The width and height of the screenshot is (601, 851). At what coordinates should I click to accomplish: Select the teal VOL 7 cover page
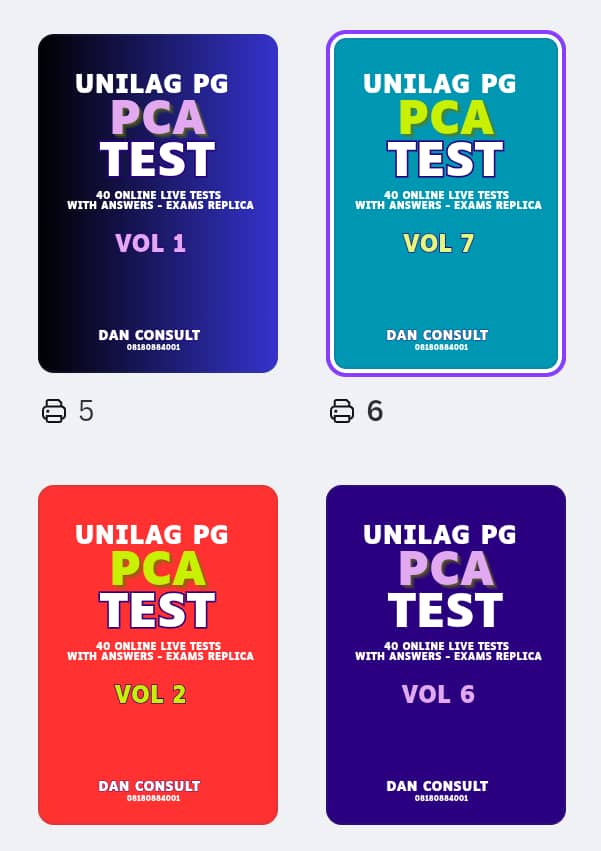click(446, 203)
